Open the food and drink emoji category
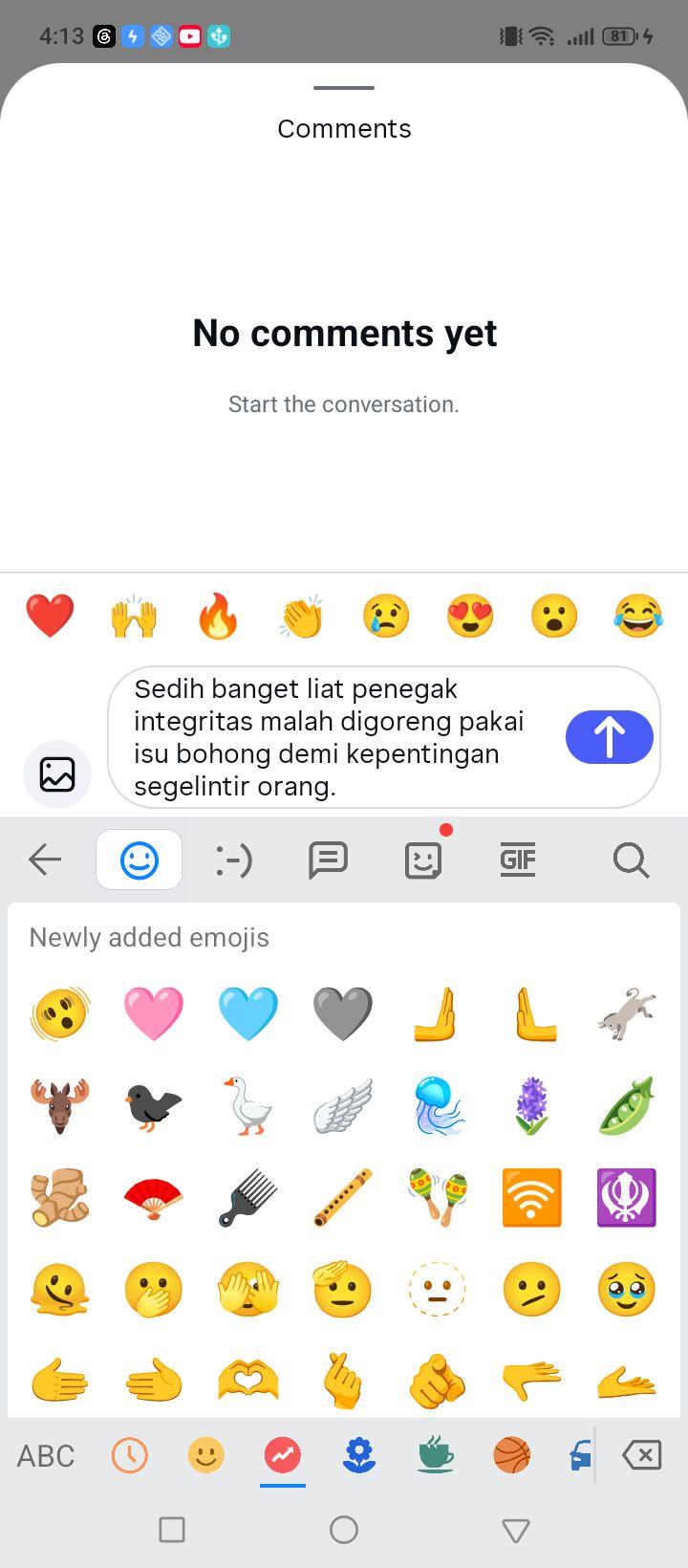 tap(436, 1455)
